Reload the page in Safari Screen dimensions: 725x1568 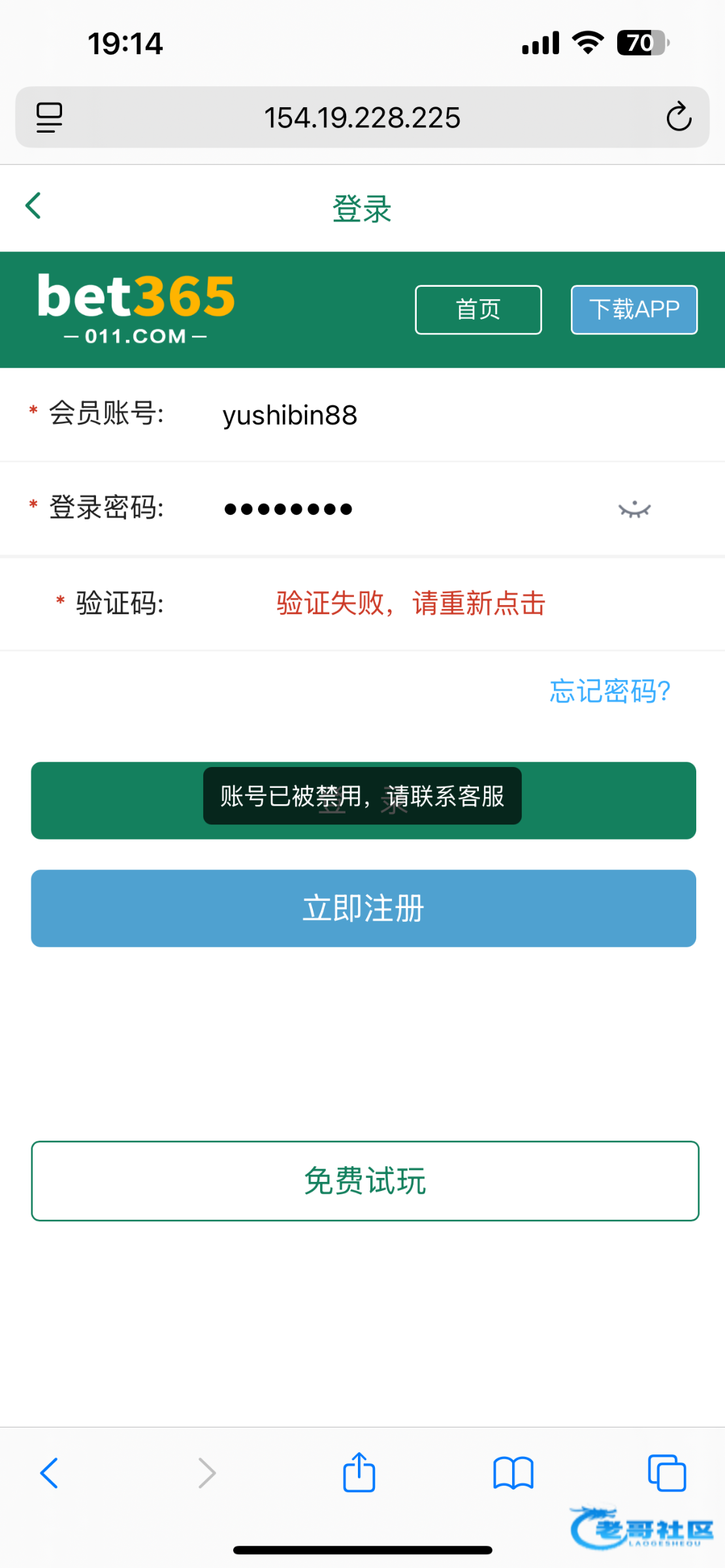click(x=679, y=118)
